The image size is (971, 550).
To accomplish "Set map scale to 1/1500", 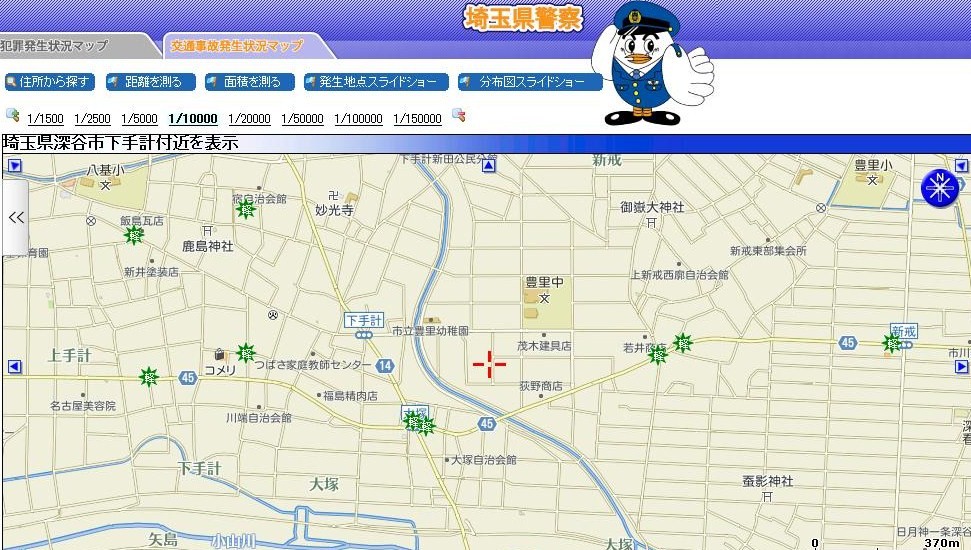I will (45, 119).
